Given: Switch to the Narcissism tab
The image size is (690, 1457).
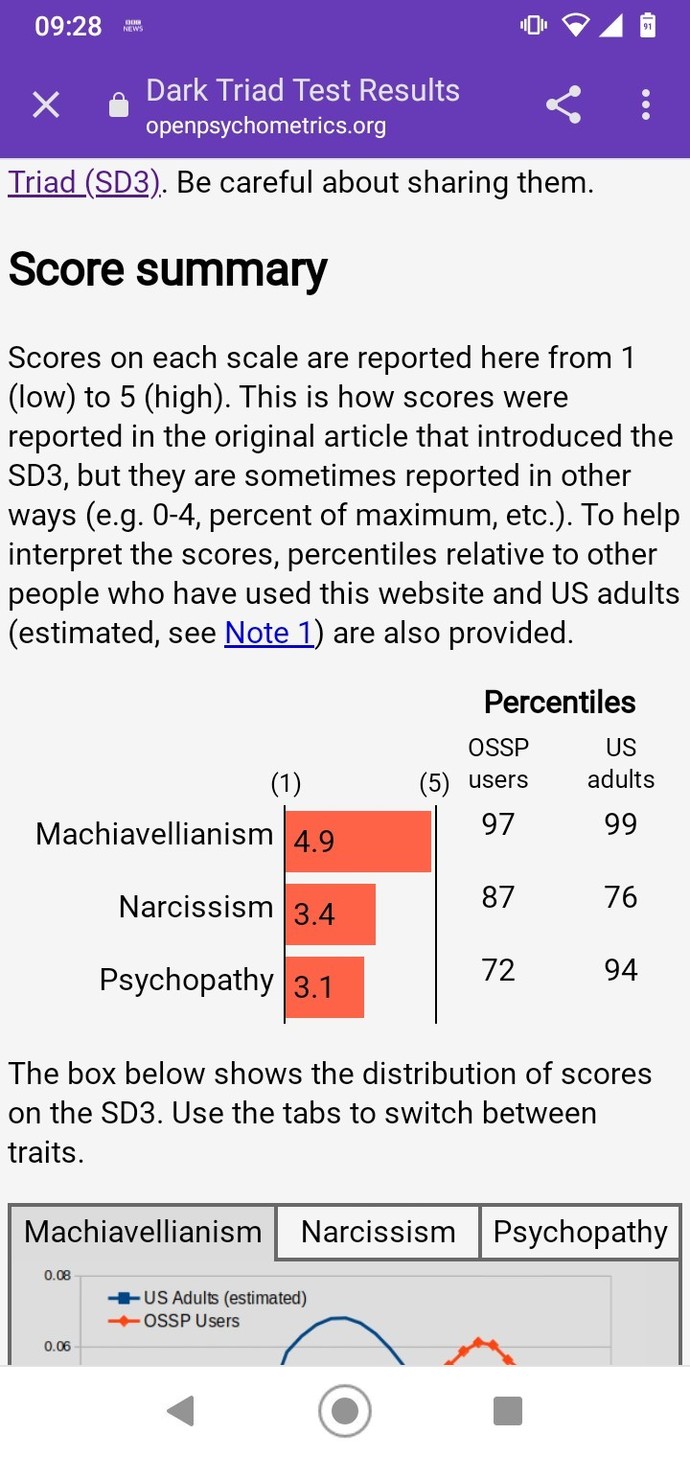Looking at the screenshot, I should [378, 1231].
